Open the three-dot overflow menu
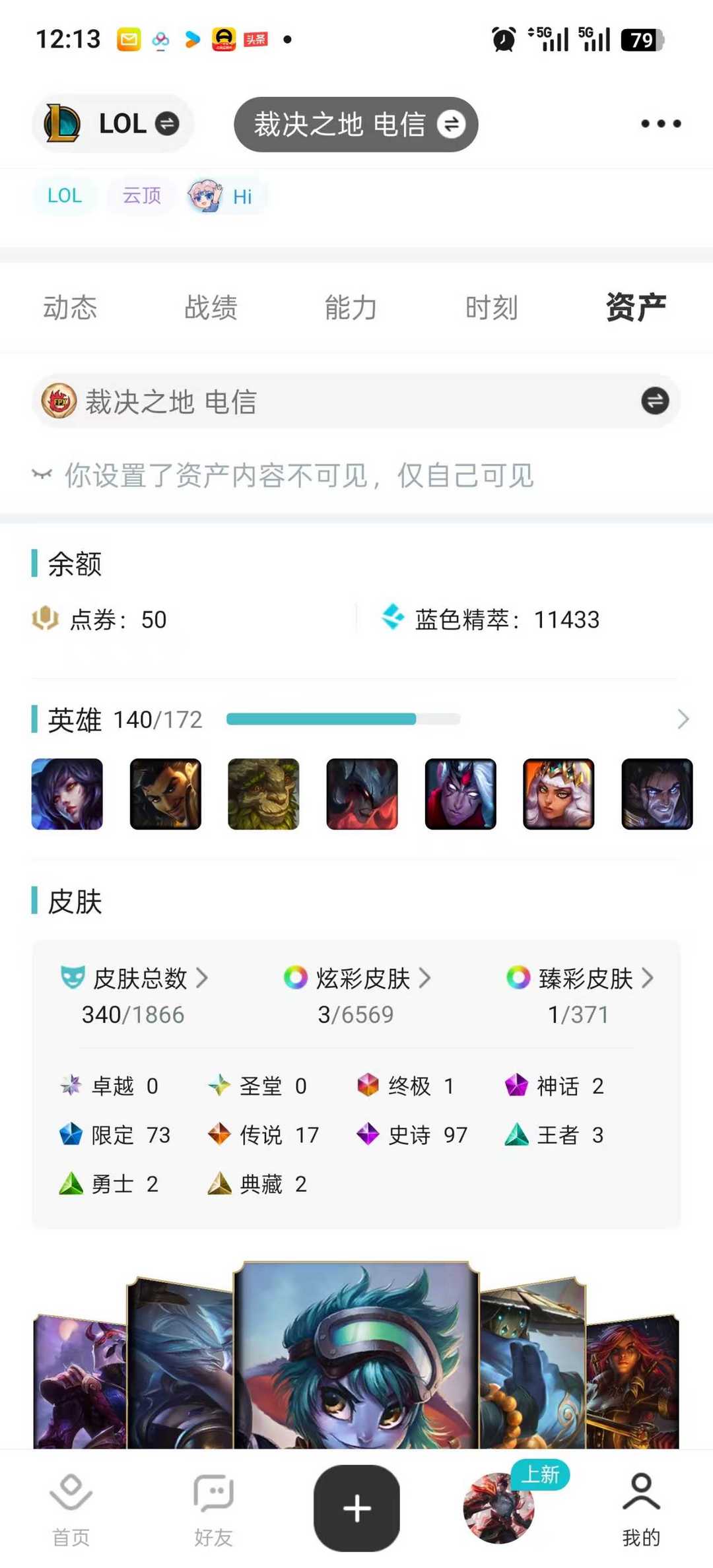This screenshot has width=713, height=1568. tap(661, 123)
